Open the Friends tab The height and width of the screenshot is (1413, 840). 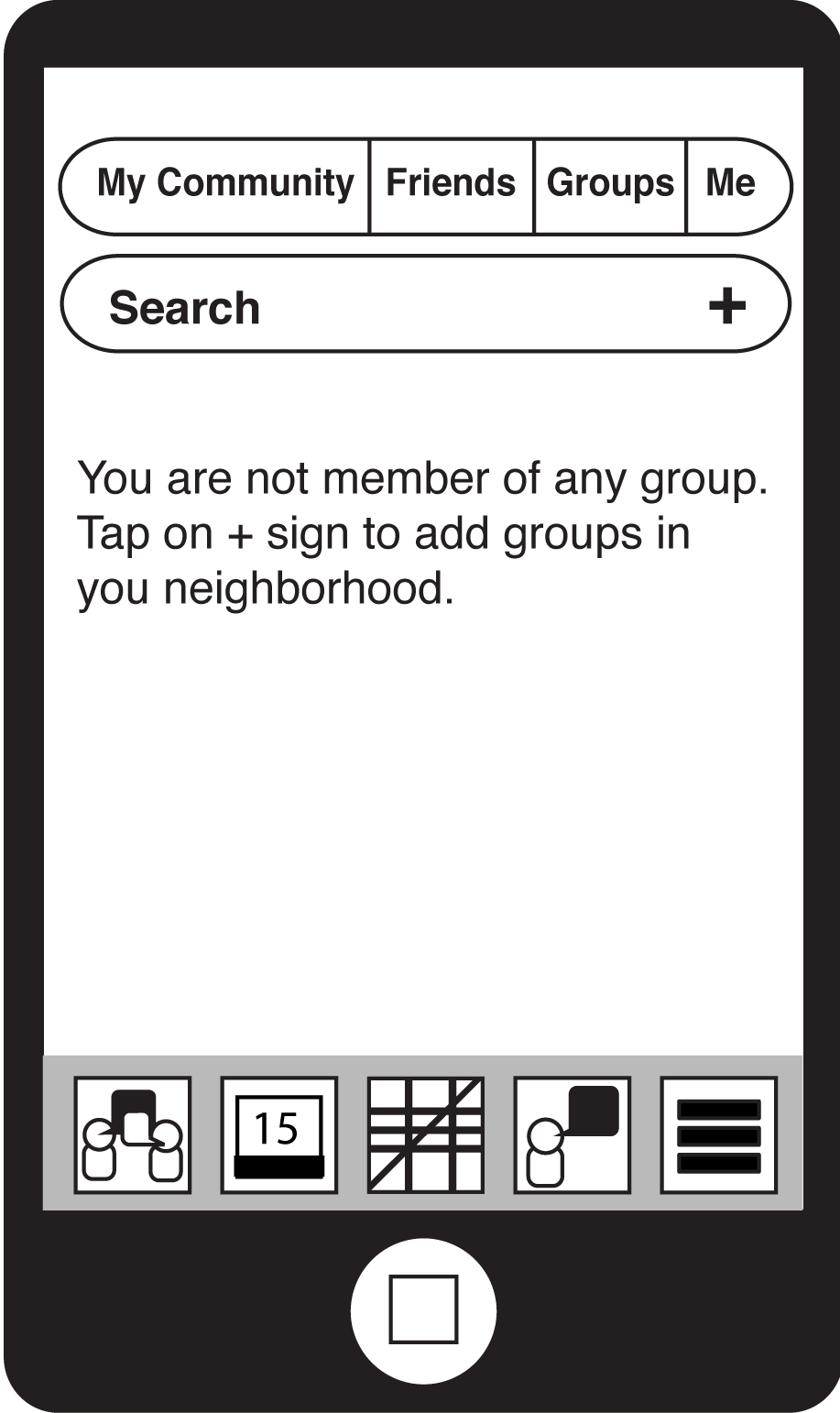(x=452, y=186)
